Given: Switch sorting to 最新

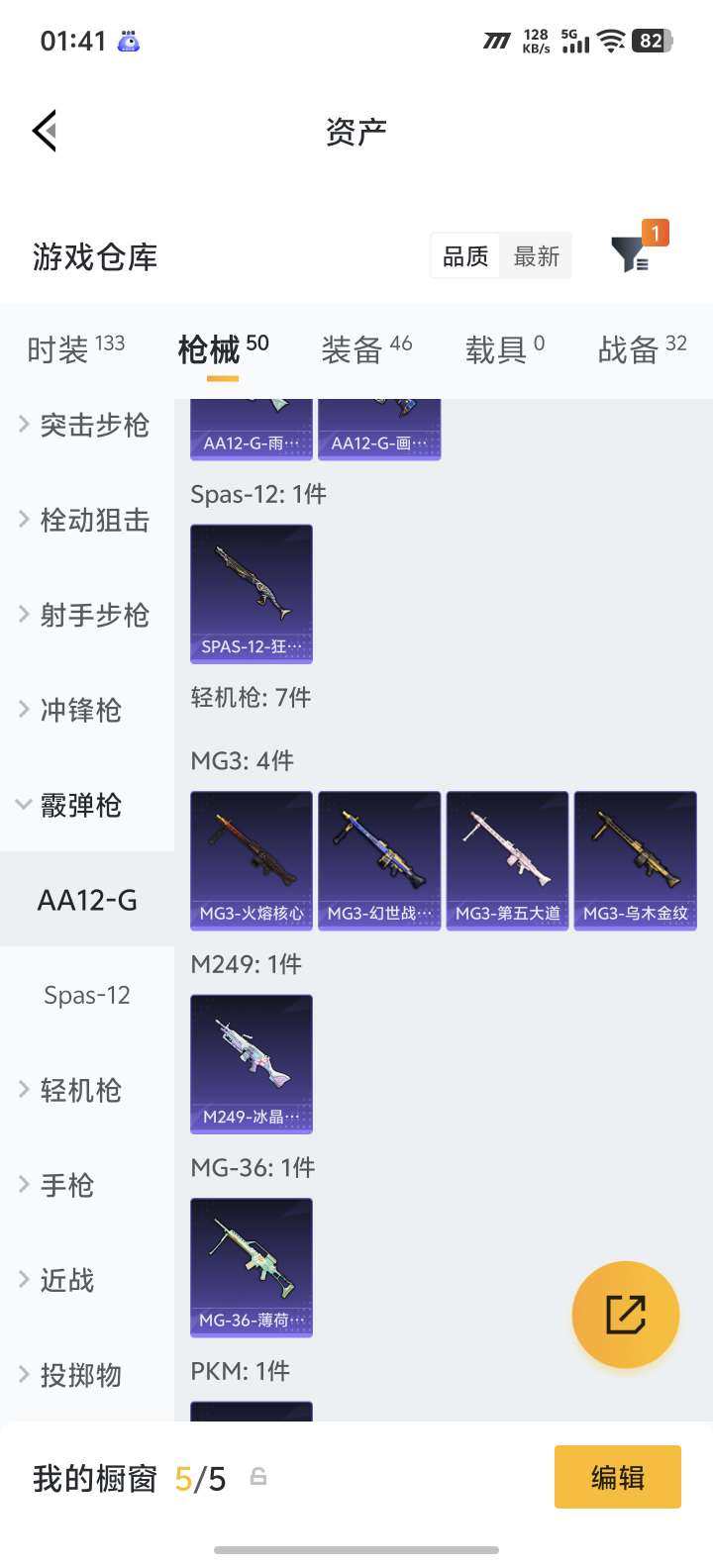Looking at the screenshot, I should coord(536,255).
